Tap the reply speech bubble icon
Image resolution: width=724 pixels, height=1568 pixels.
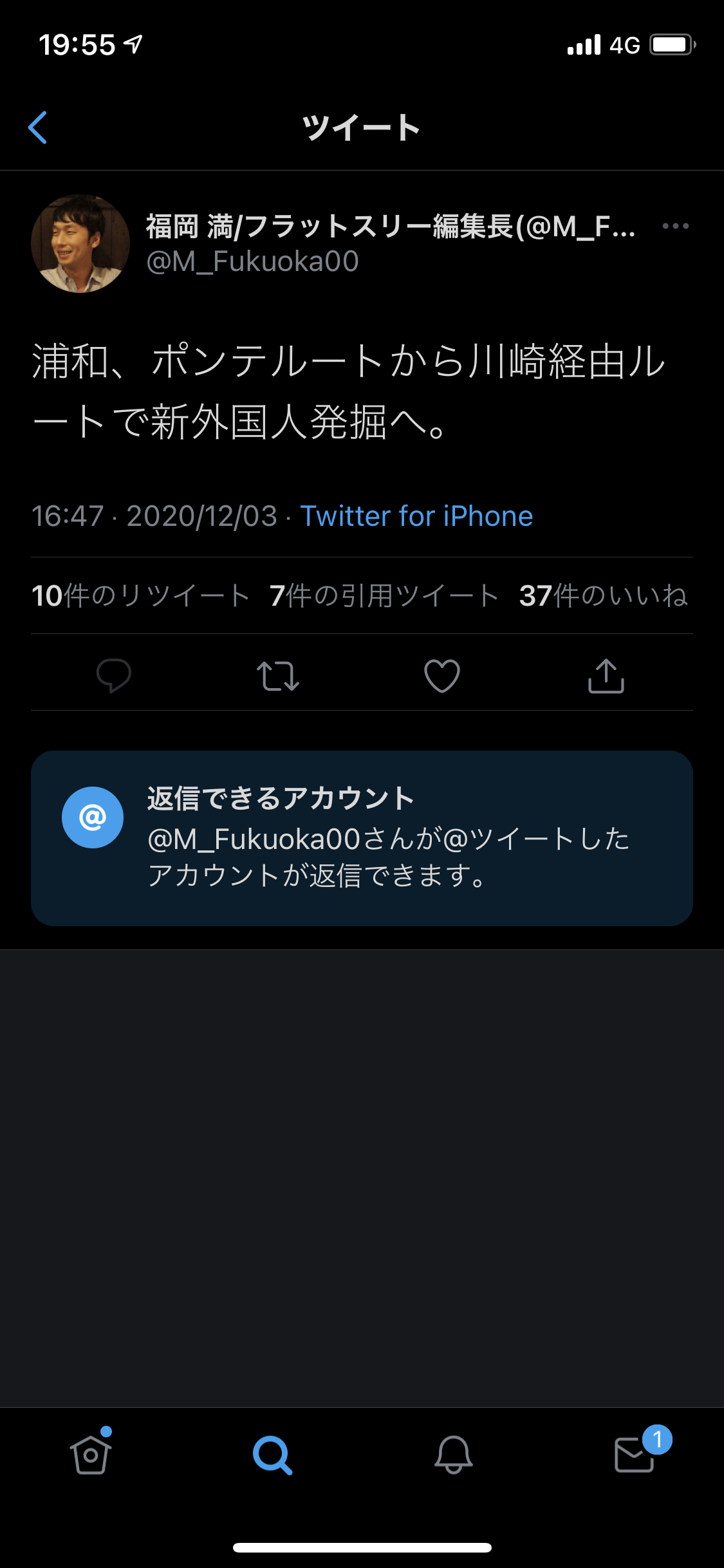[114, 676]
